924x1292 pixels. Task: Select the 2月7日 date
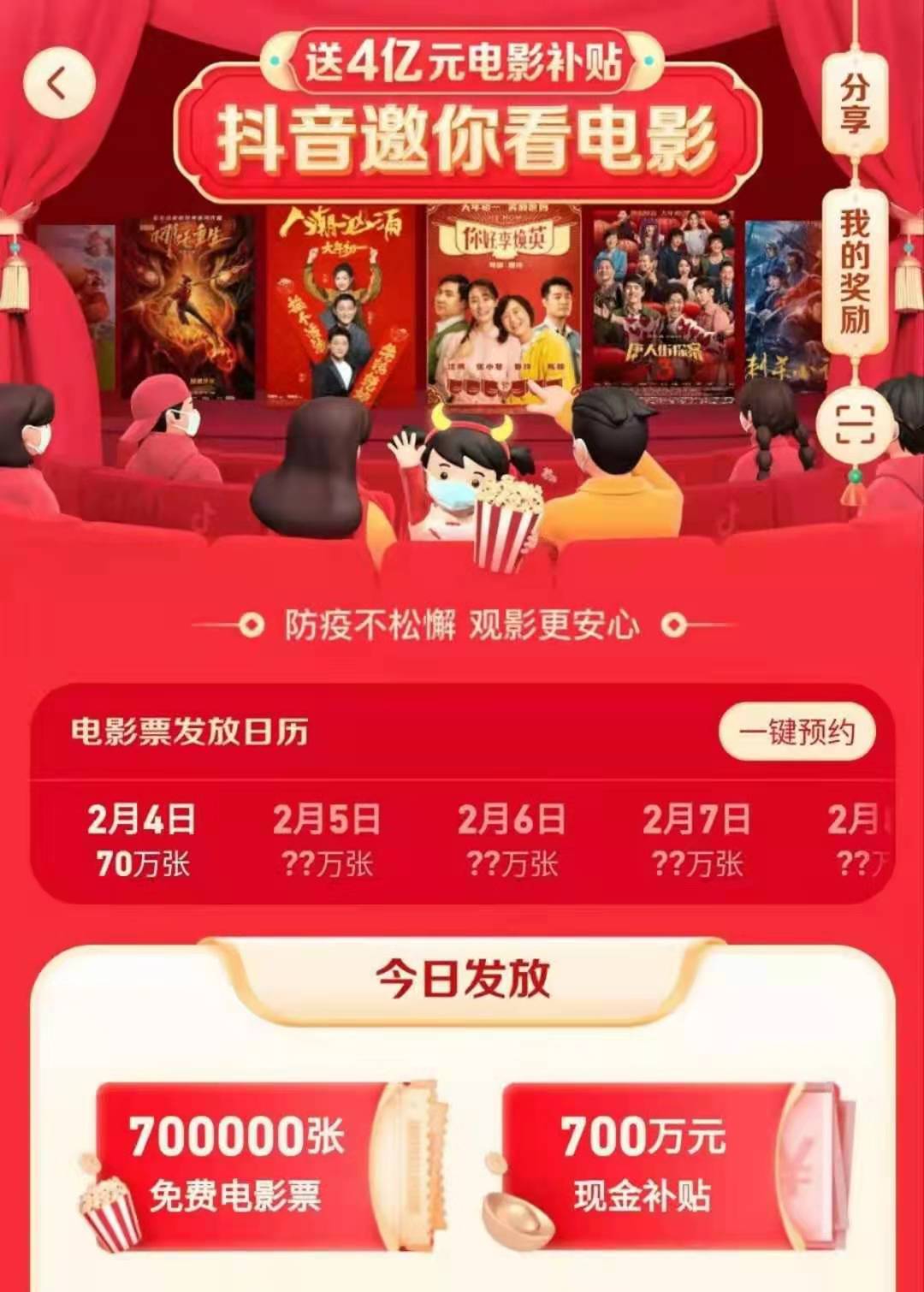[x=696, y=839]
